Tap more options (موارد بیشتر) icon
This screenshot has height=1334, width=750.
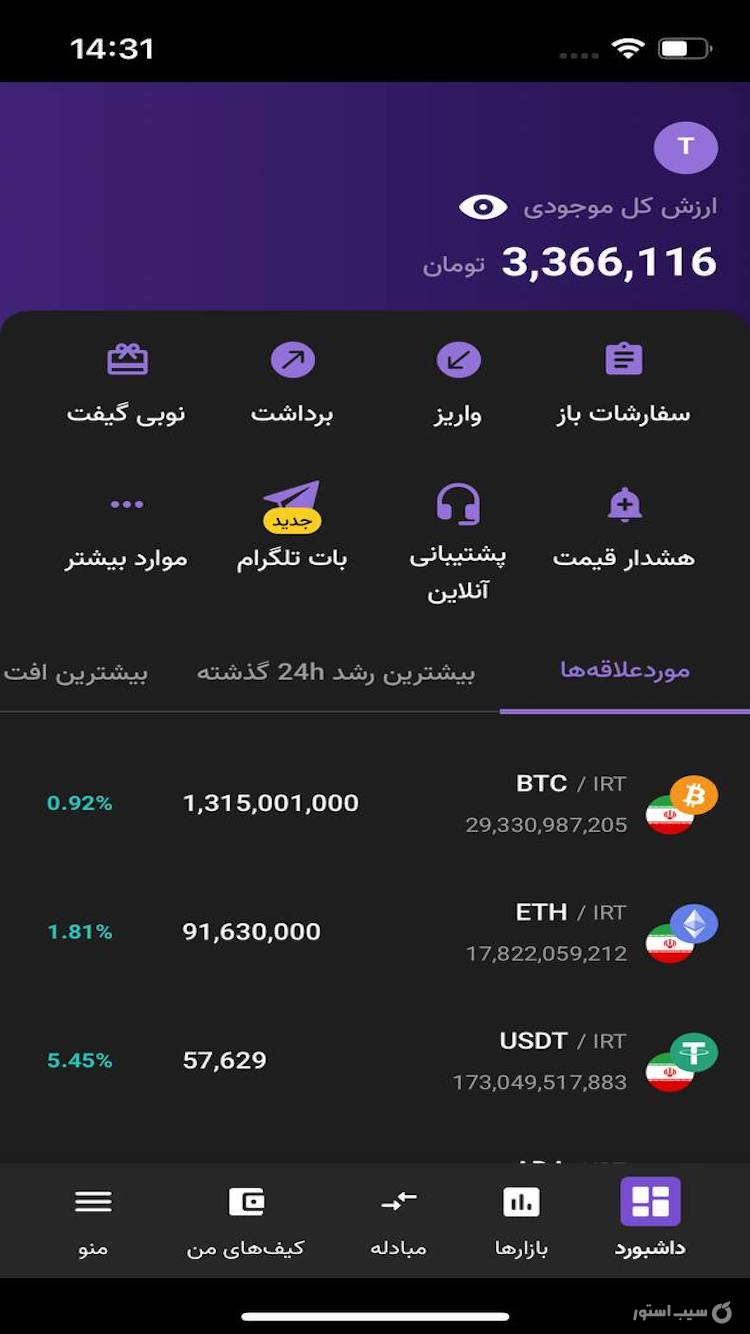(126, 506)
